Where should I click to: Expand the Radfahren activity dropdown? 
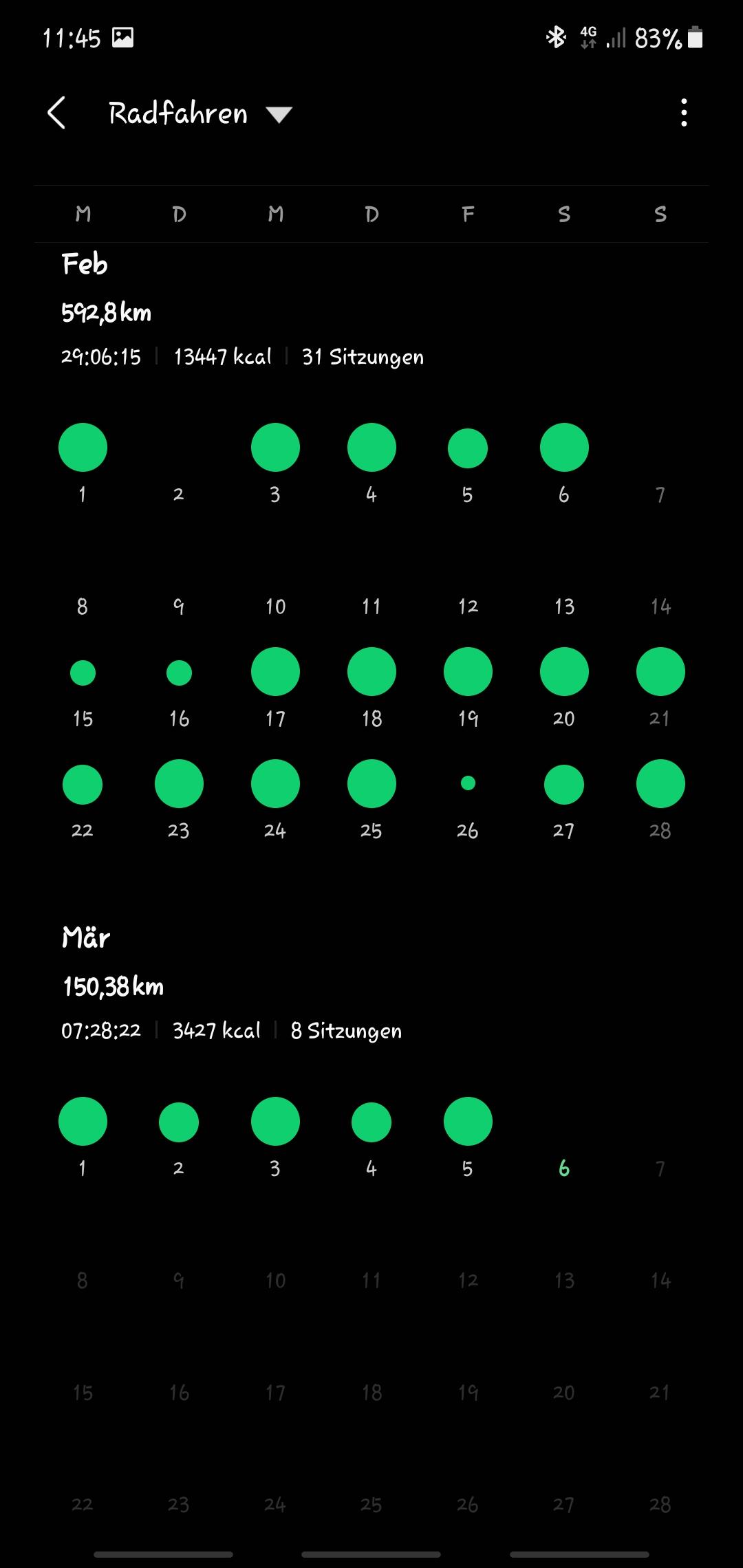[200, 113]
